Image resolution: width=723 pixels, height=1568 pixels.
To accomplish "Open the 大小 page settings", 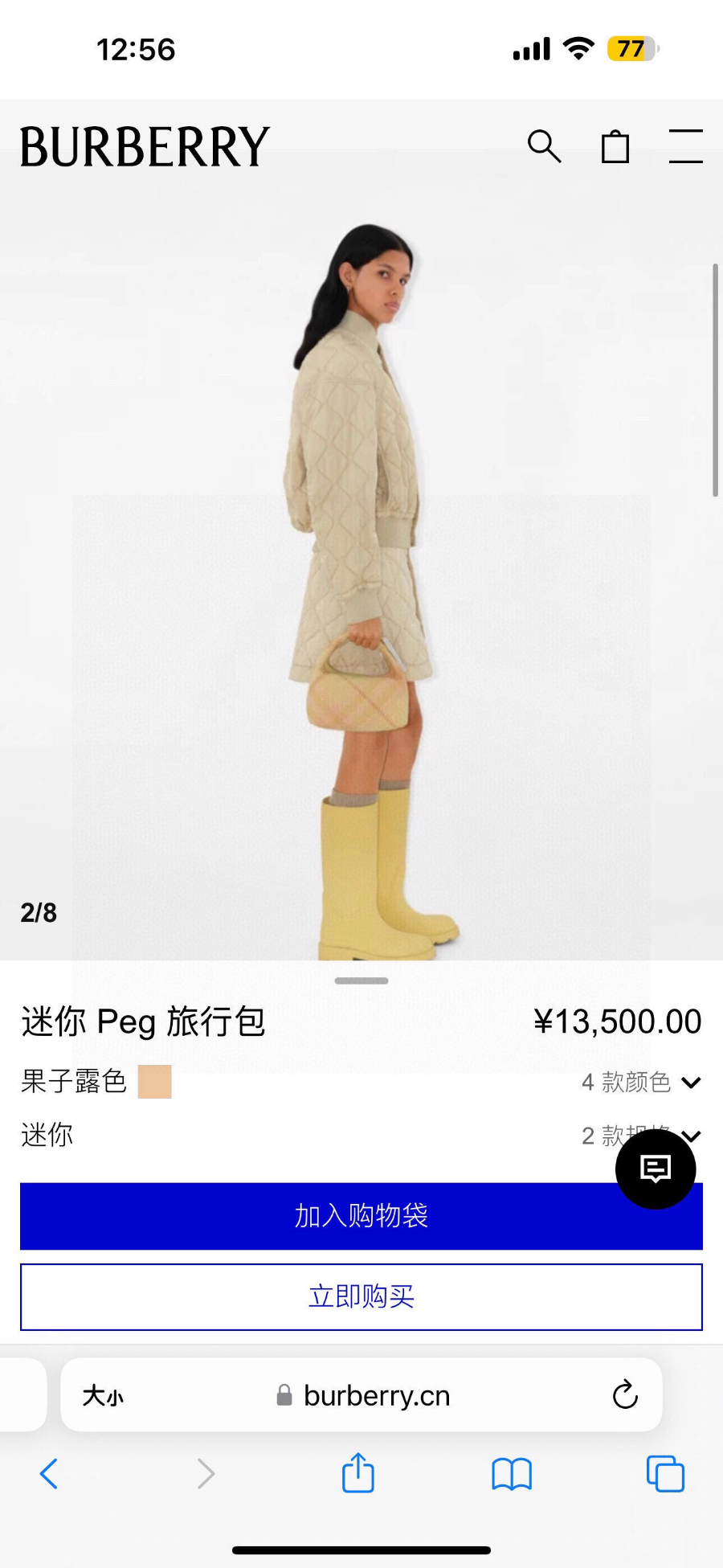I will 103,1395.
